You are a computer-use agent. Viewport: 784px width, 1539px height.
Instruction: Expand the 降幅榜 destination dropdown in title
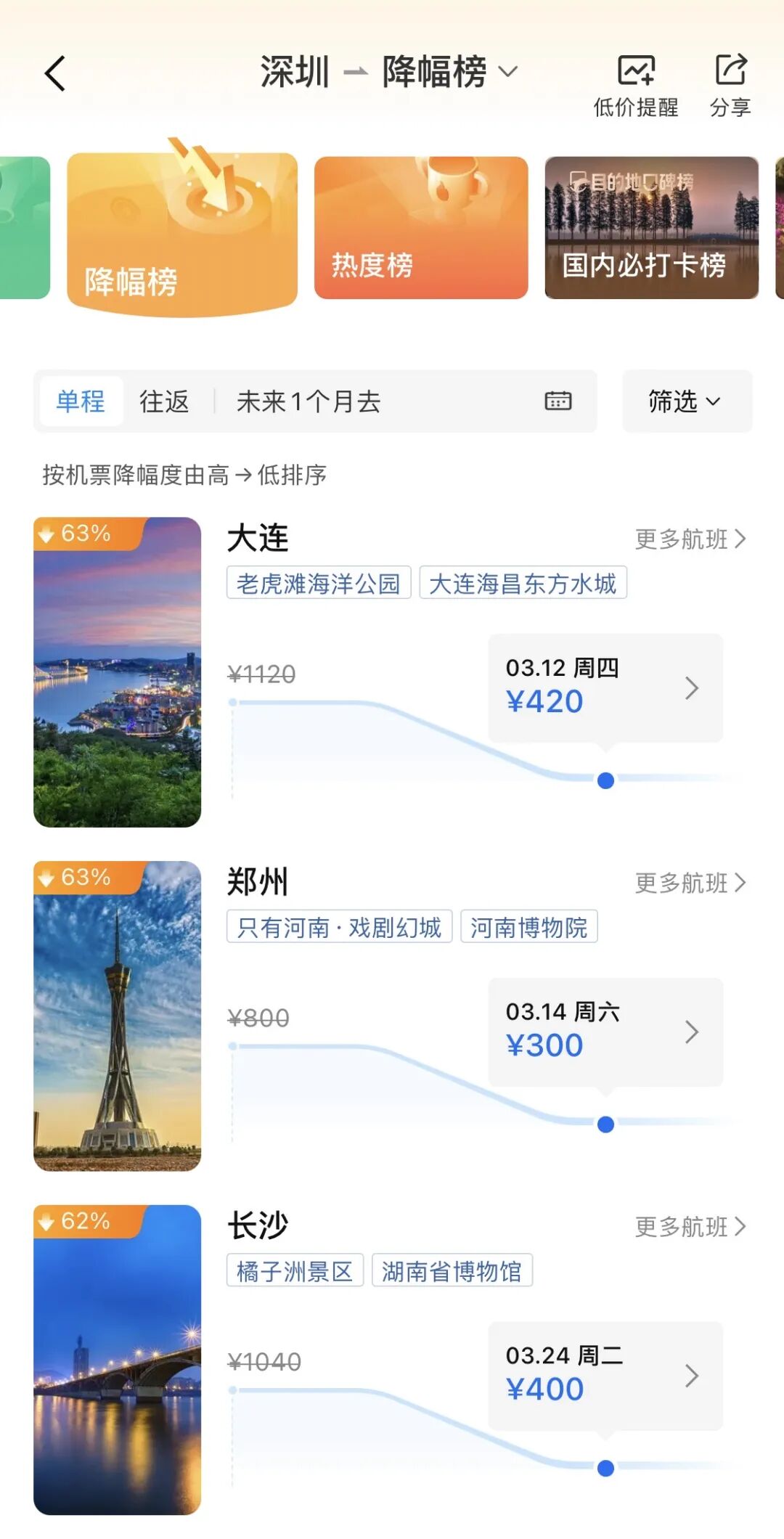449,72
